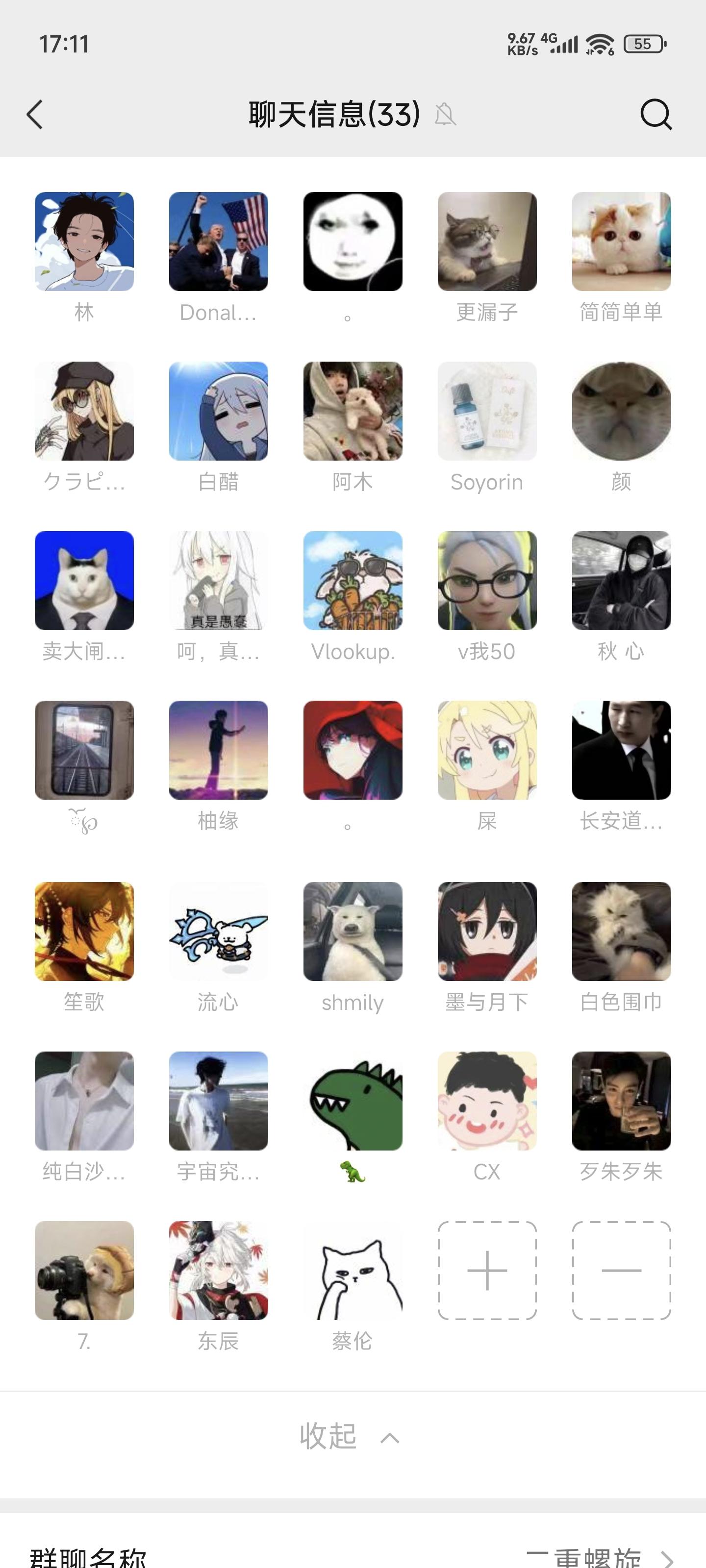Image resolution: width=706 pixels, height=1568 pixels.
Task: Open 蔡伦's profile
Action: click(353, 1271)
